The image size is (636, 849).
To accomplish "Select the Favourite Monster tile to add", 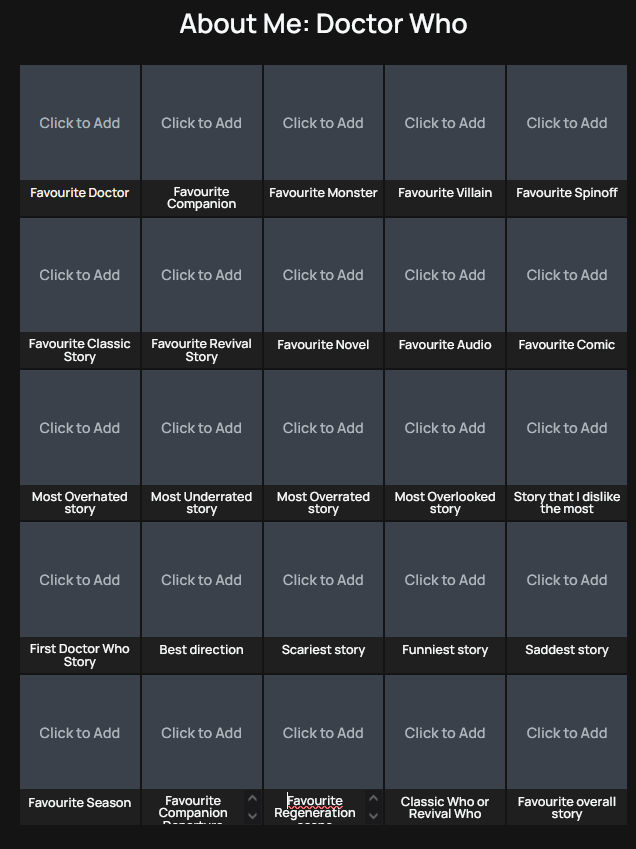I will click(x=323, y=122).
